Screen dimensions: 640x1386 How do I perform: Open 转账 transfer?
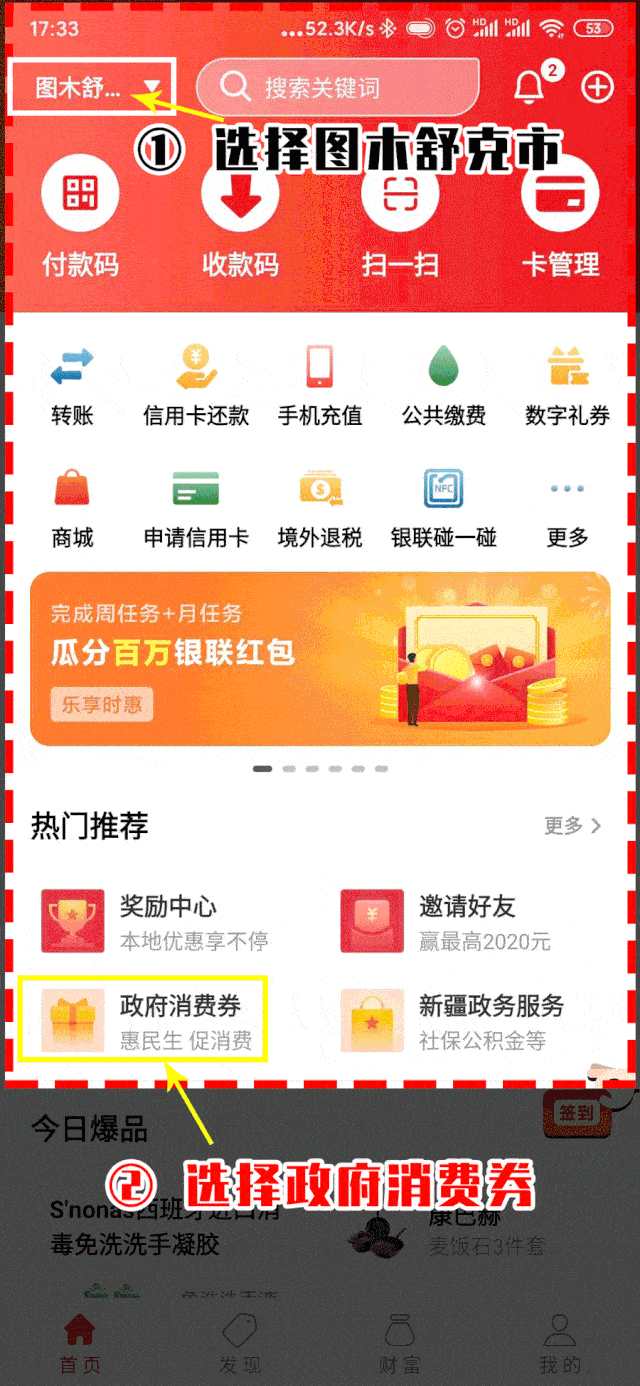coord(72,385)
